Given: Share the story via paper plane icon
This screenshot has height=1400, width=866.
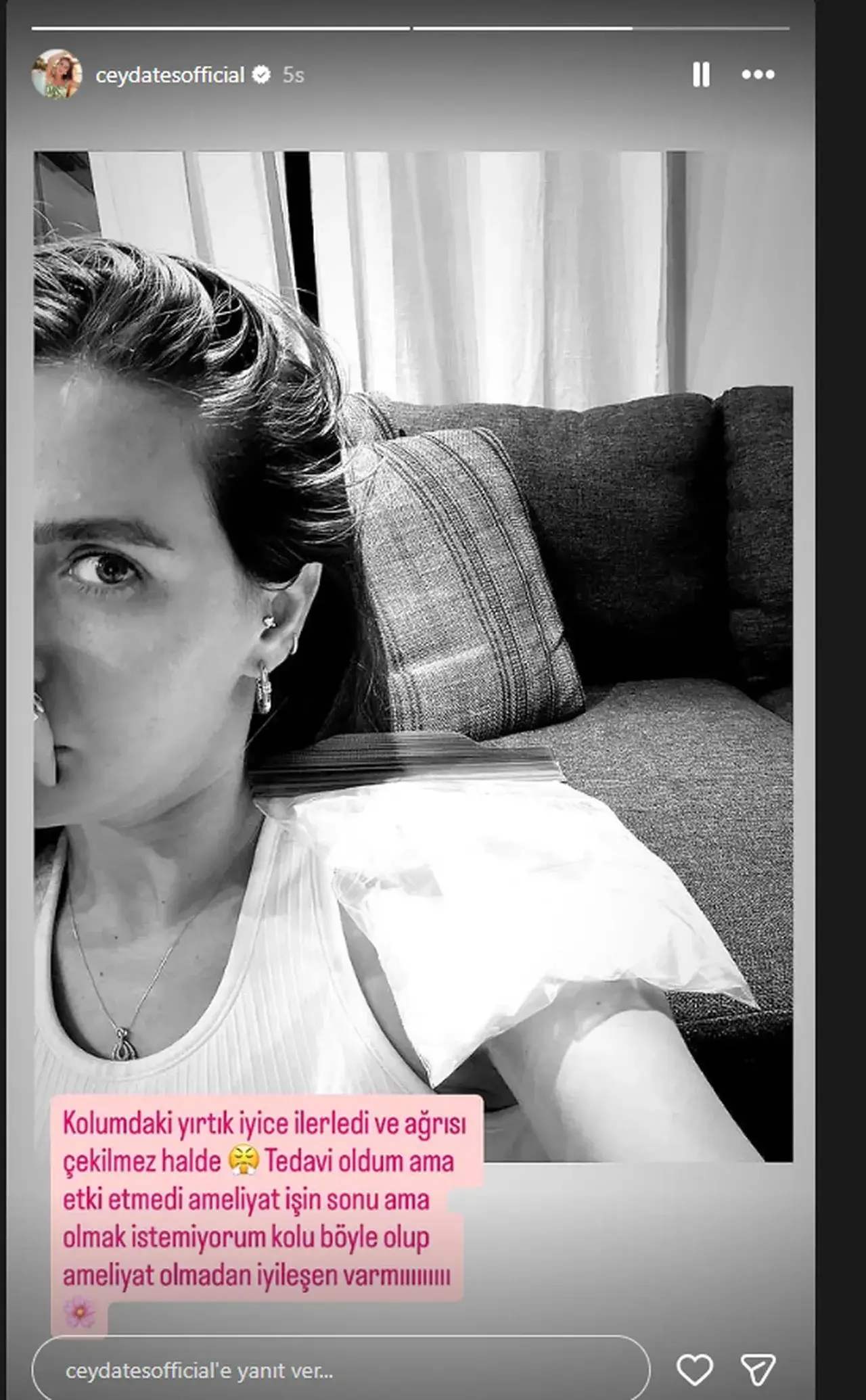Looking at the screenshot, I should (x=757, y=1370).
